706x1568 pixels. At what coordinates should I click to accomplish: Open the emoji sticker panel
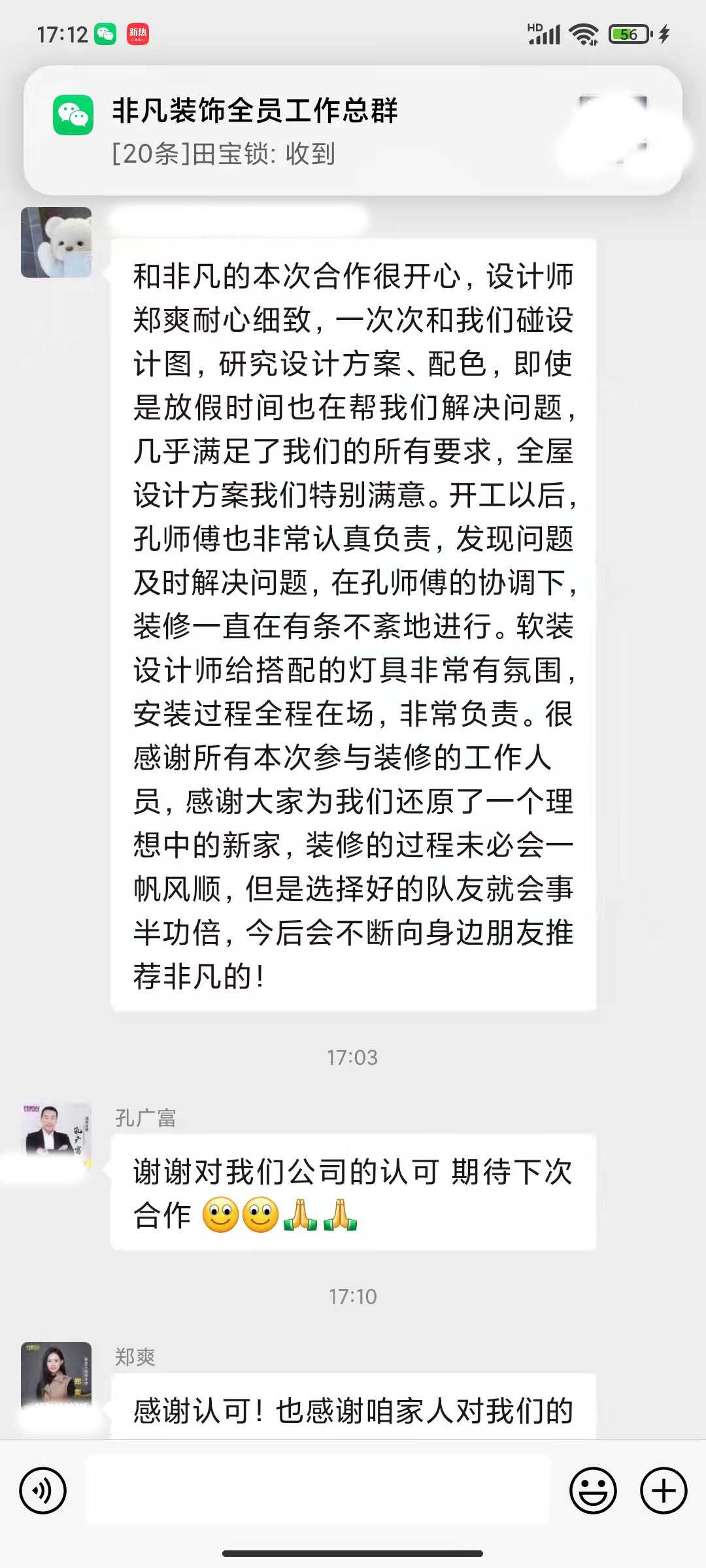(593, 1491)
